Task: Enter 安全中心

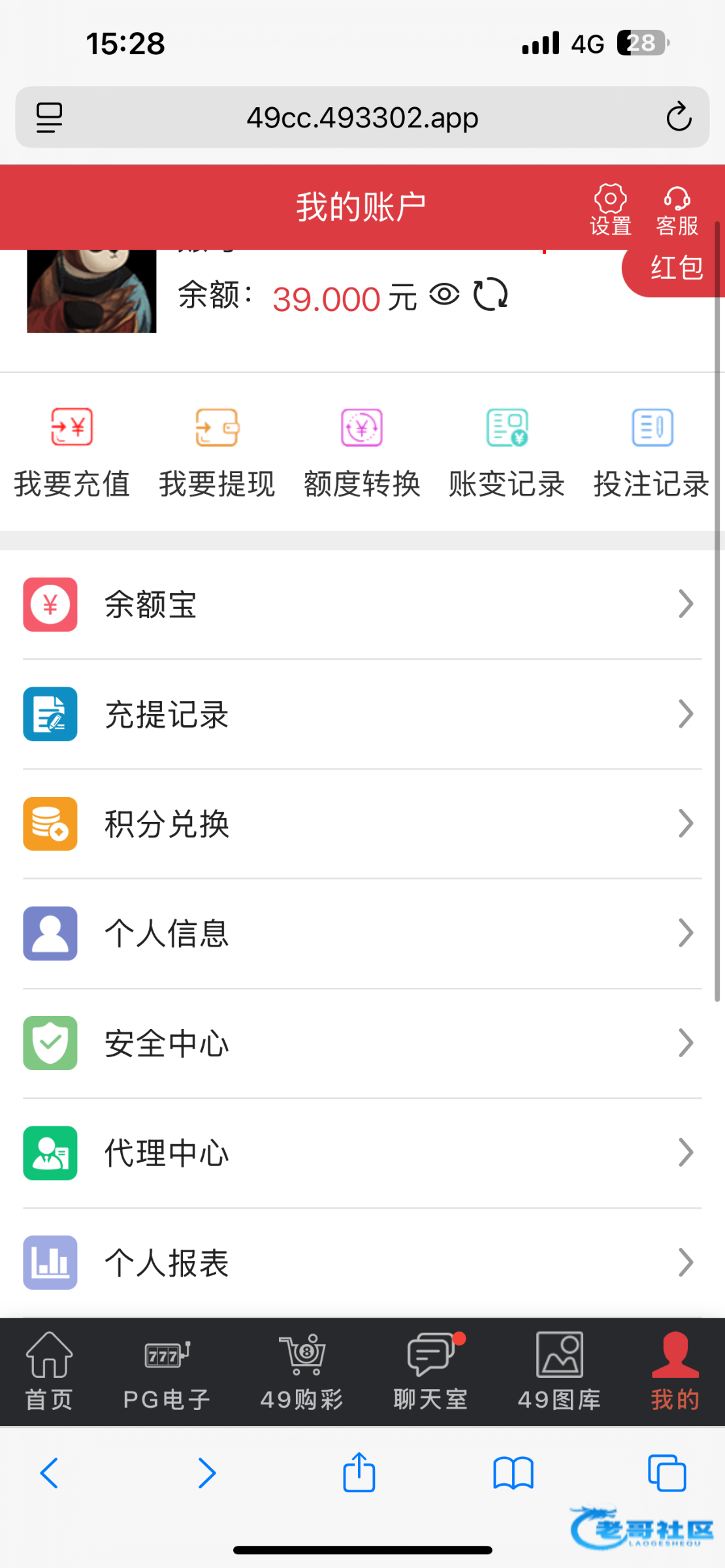Action: (362, 1043)
